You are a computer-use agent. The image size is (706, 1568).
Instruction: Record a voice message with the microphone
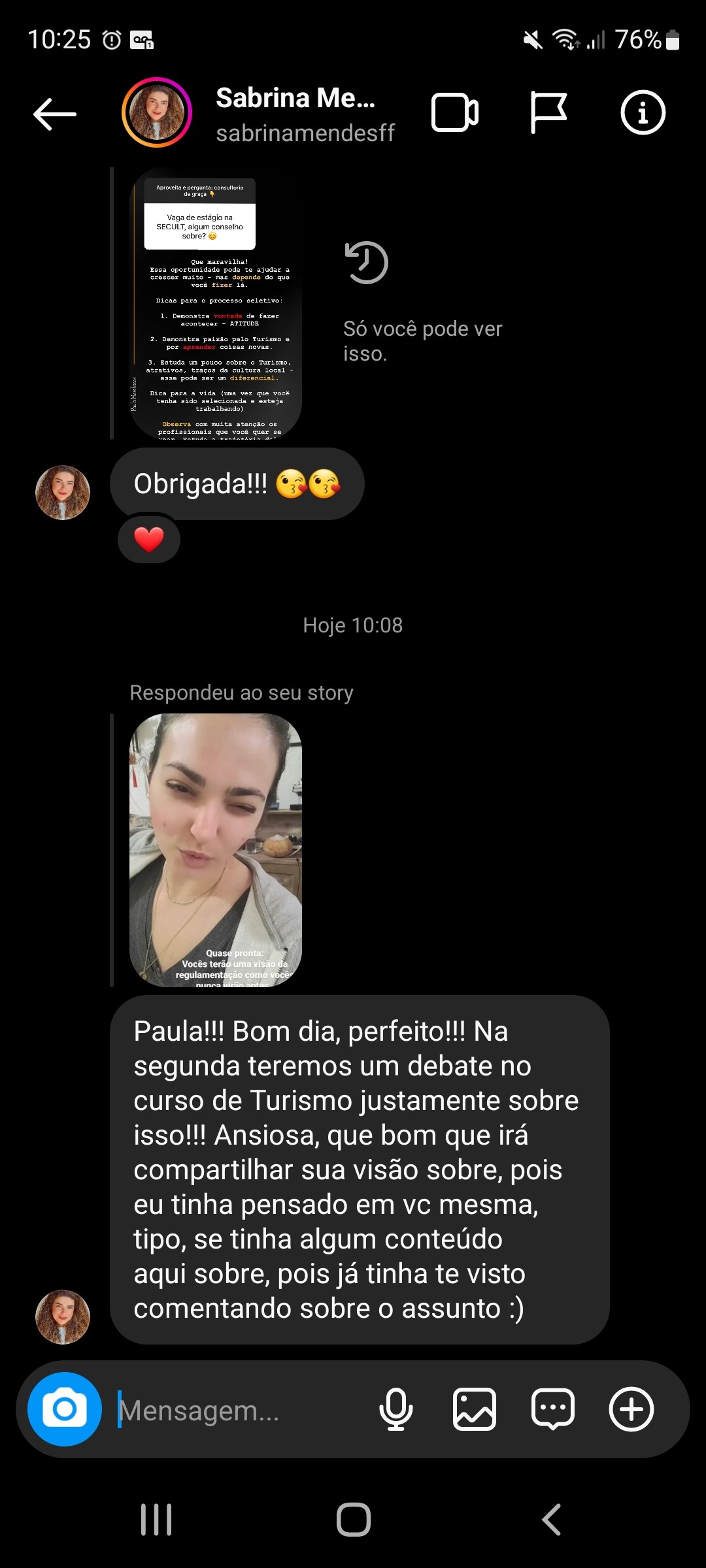[396, 1409]
